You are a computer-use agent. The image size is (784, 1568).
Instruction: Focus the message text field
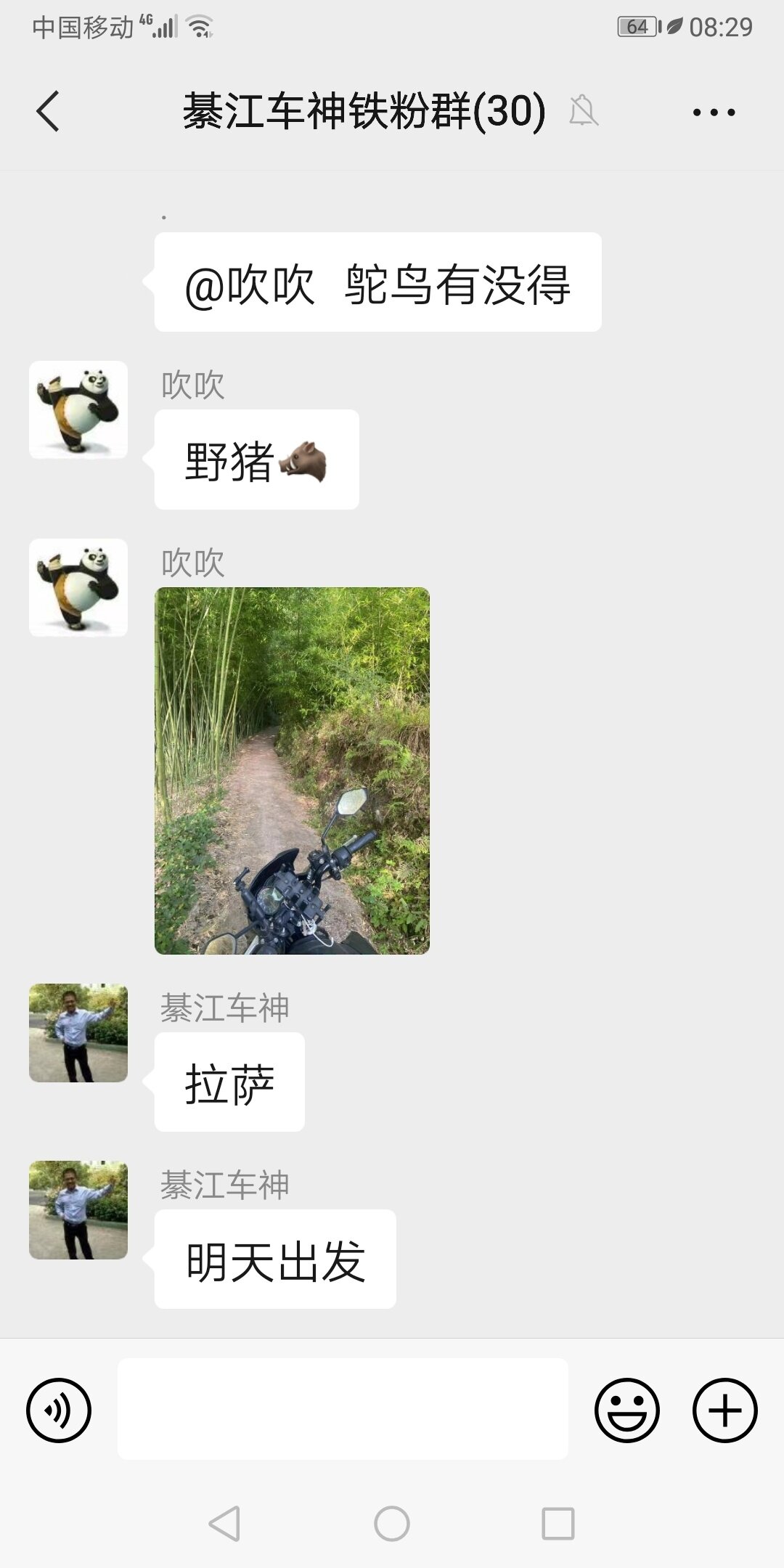click(343, 1409)
